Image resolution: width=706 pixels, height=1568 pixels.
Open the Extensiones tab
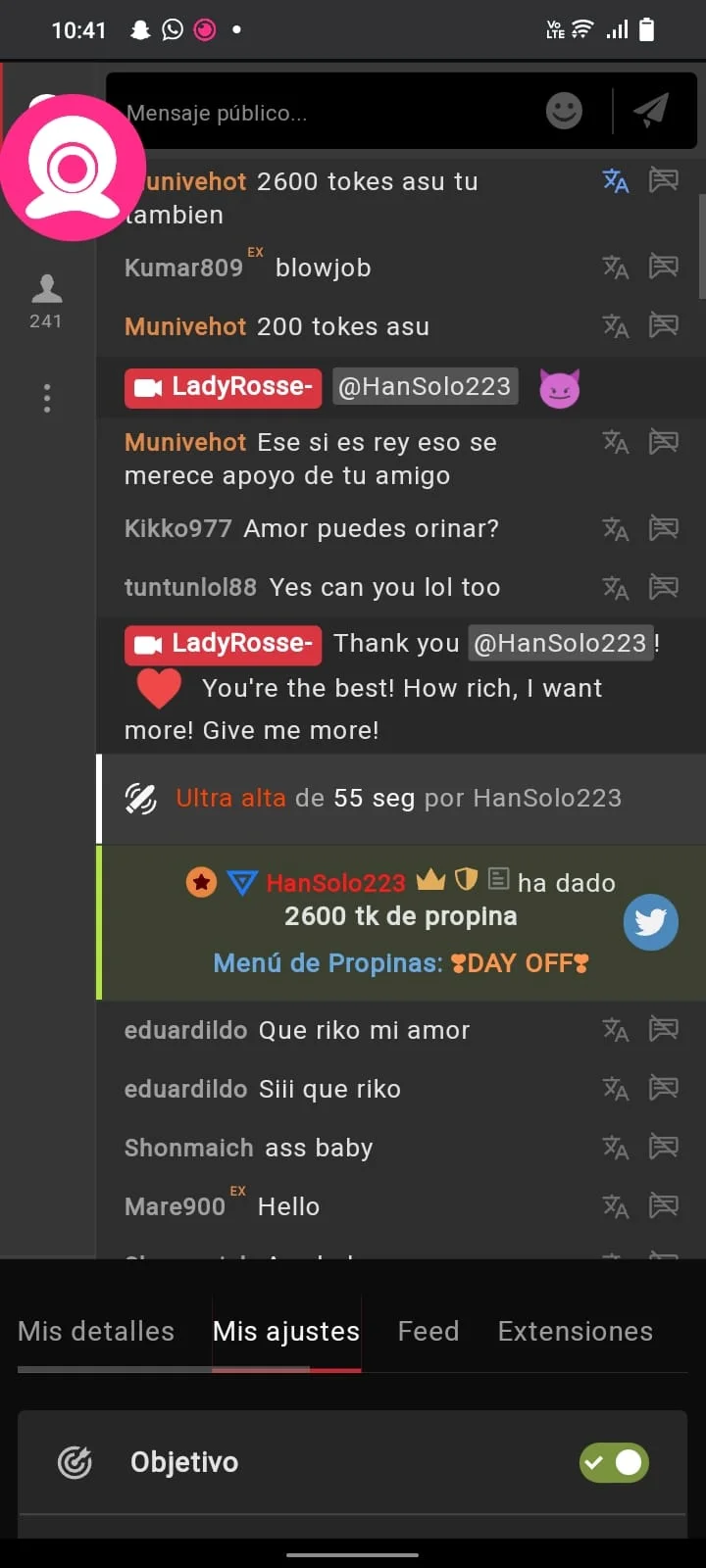[x=576, y=1331]
